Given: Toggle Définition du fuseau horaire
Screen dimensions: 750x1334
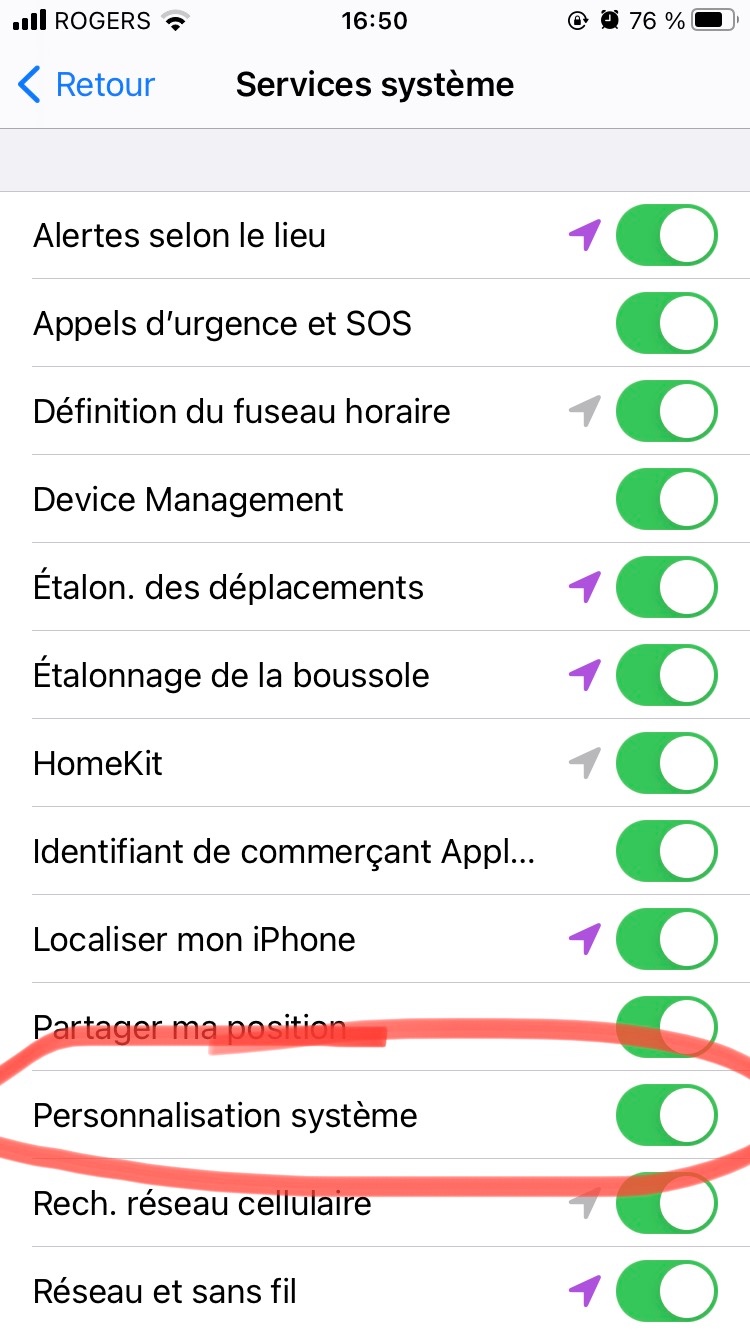Looking at the screenshot, I should (x=666, y=412).
